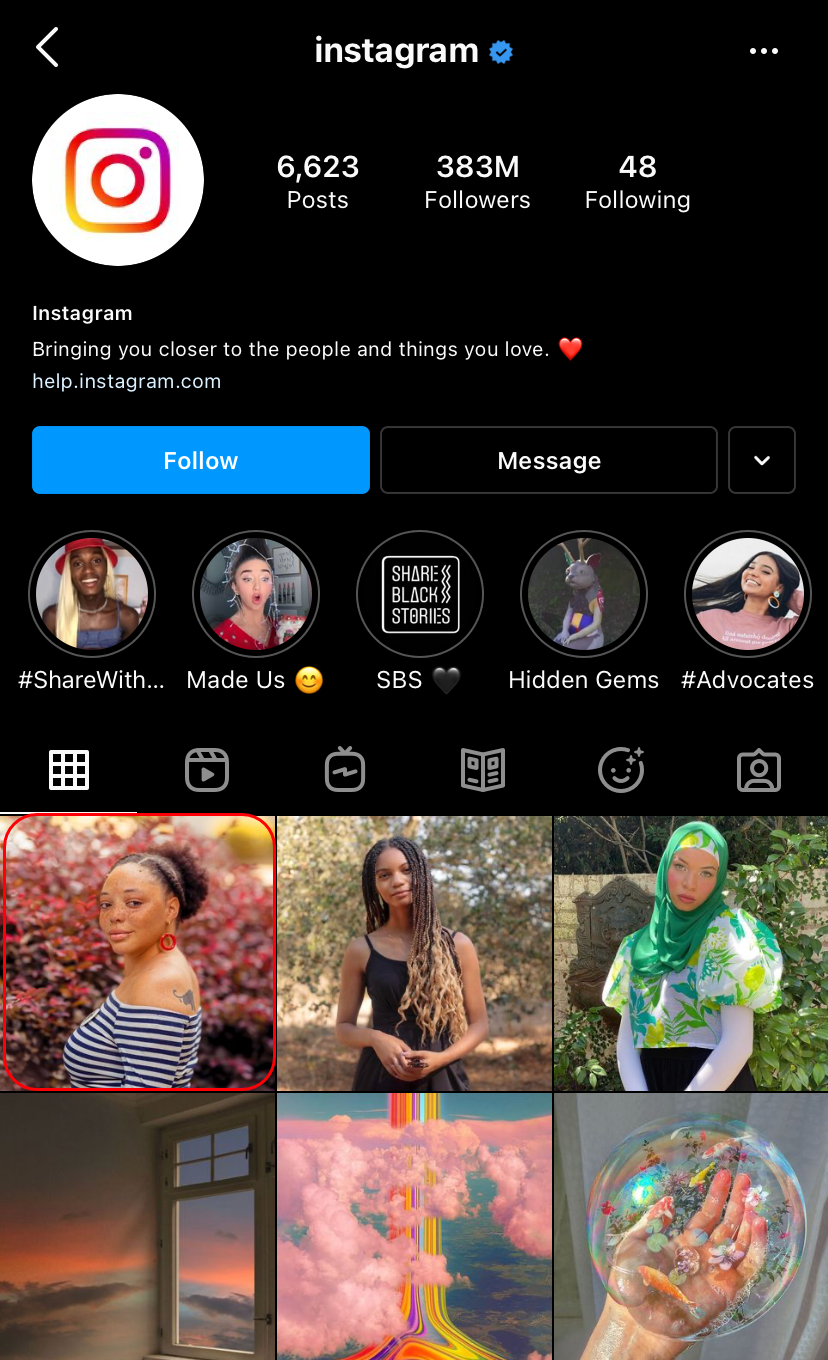Open the rainbow clouds post

coord(414,1226)
